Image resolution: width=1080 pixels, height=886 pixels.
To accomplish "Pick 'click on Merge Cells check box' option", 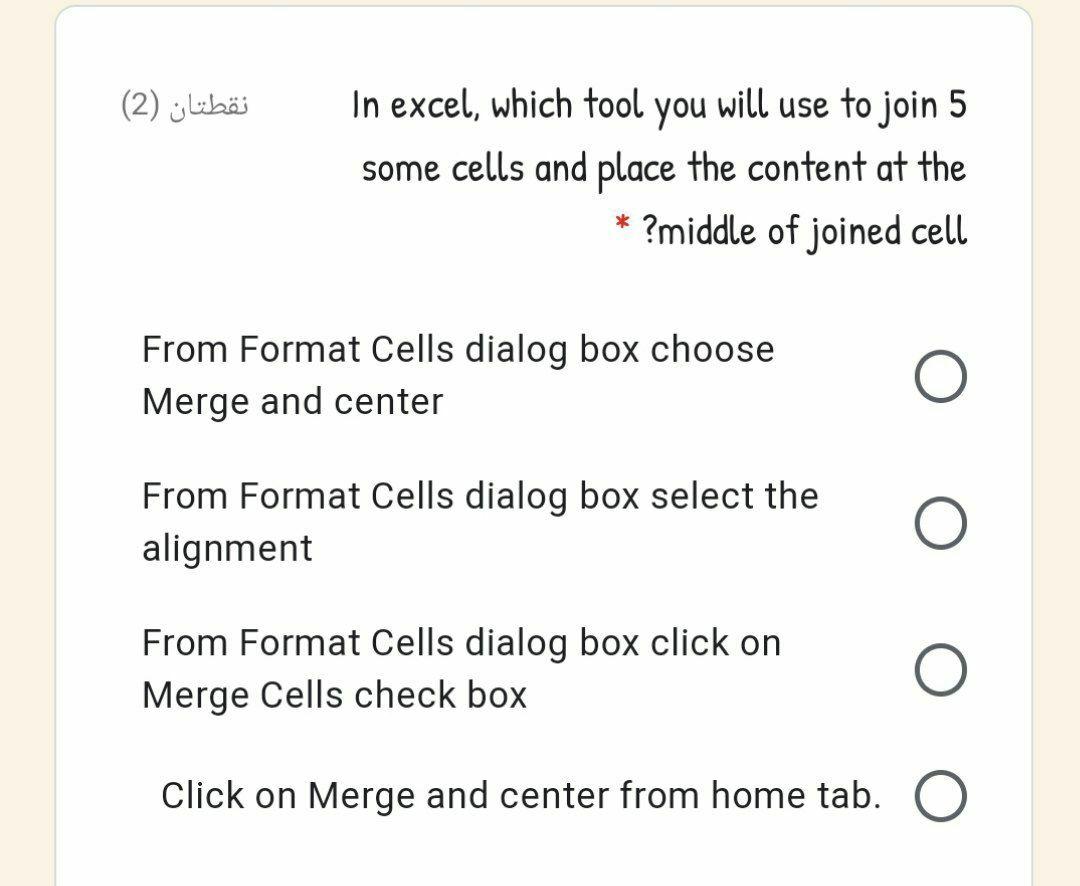I will click(939, 669).
